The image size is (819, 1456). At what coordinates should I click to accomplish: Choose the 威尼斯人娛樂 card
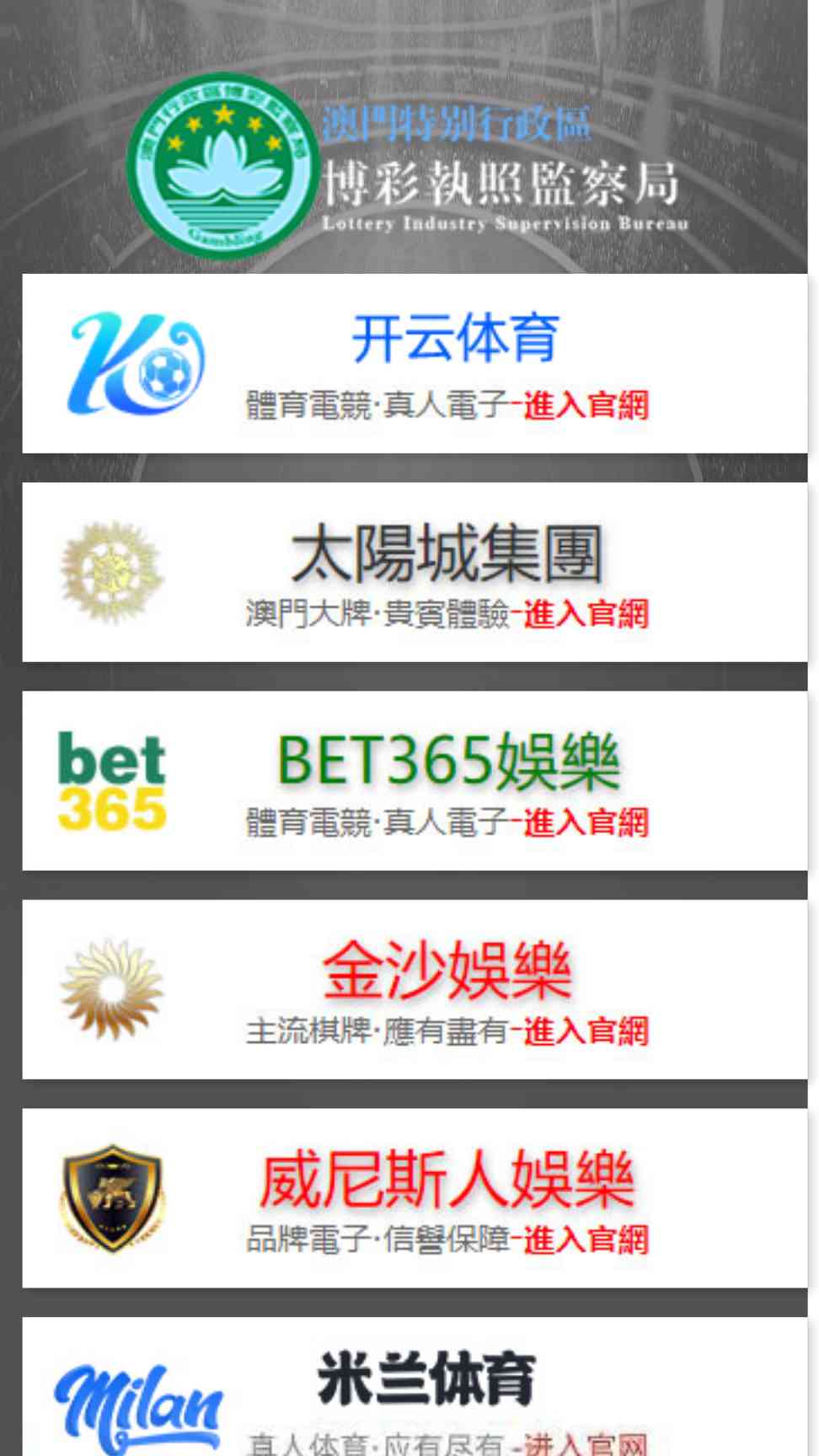point(415,1198)
